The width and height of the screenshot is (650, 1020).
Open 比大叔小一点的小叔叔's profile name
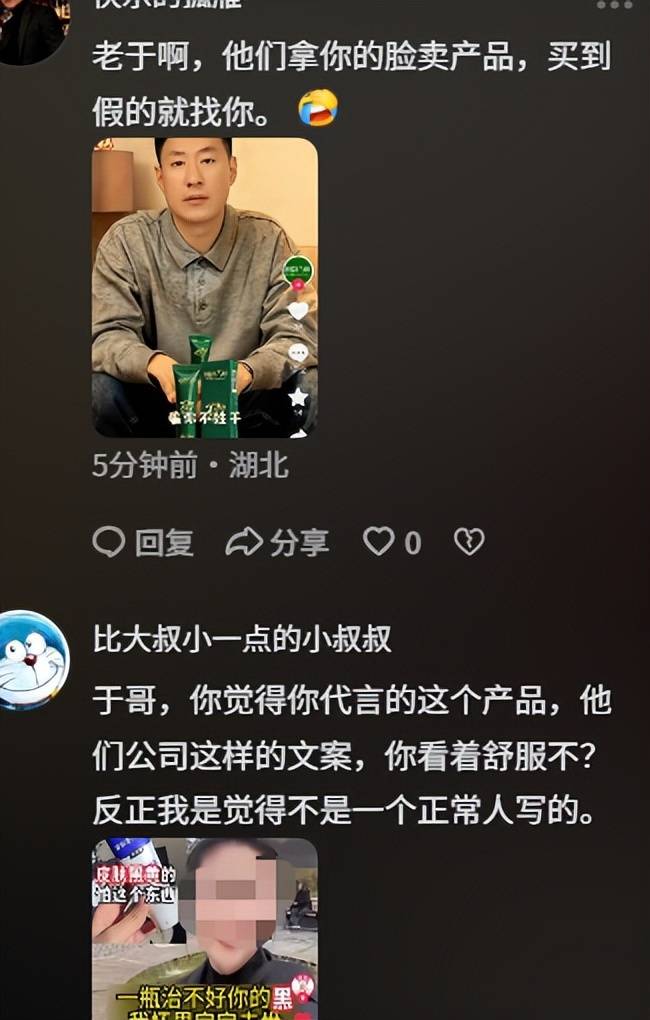coord(242,639)
